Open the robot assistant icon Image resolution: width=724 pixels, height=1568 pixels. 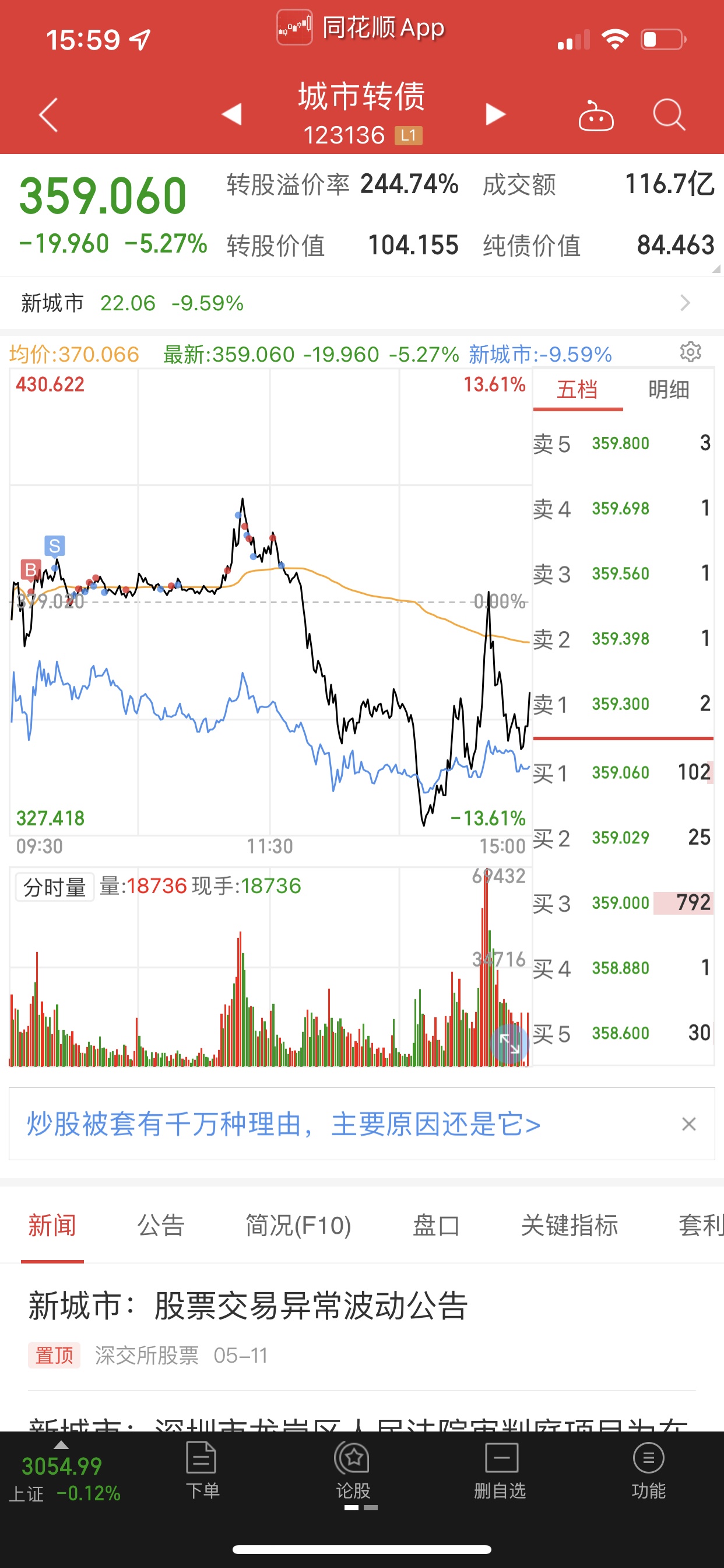pyautogui.click(x=596, y=114)
